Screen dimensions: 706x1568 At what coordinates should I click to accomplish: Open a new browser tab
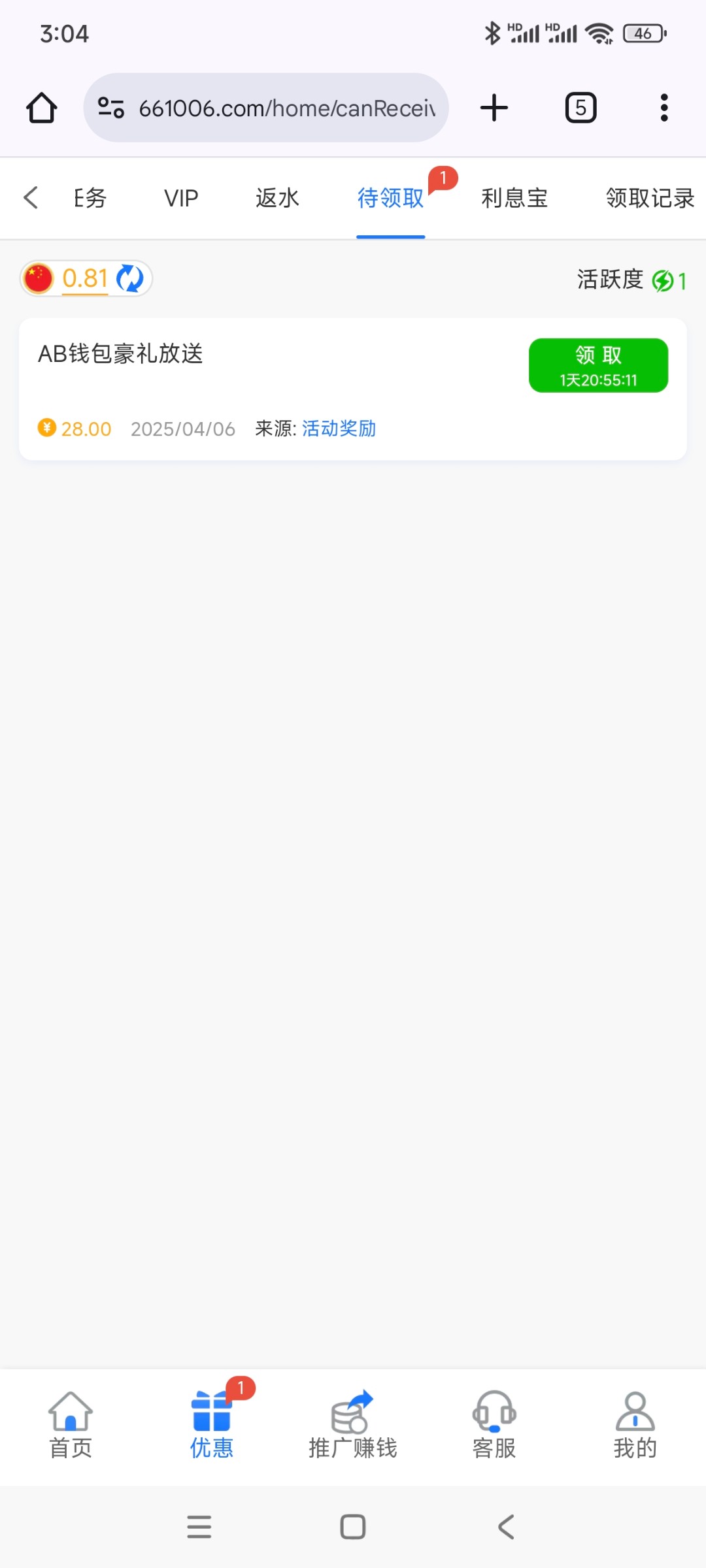(494, 108)
